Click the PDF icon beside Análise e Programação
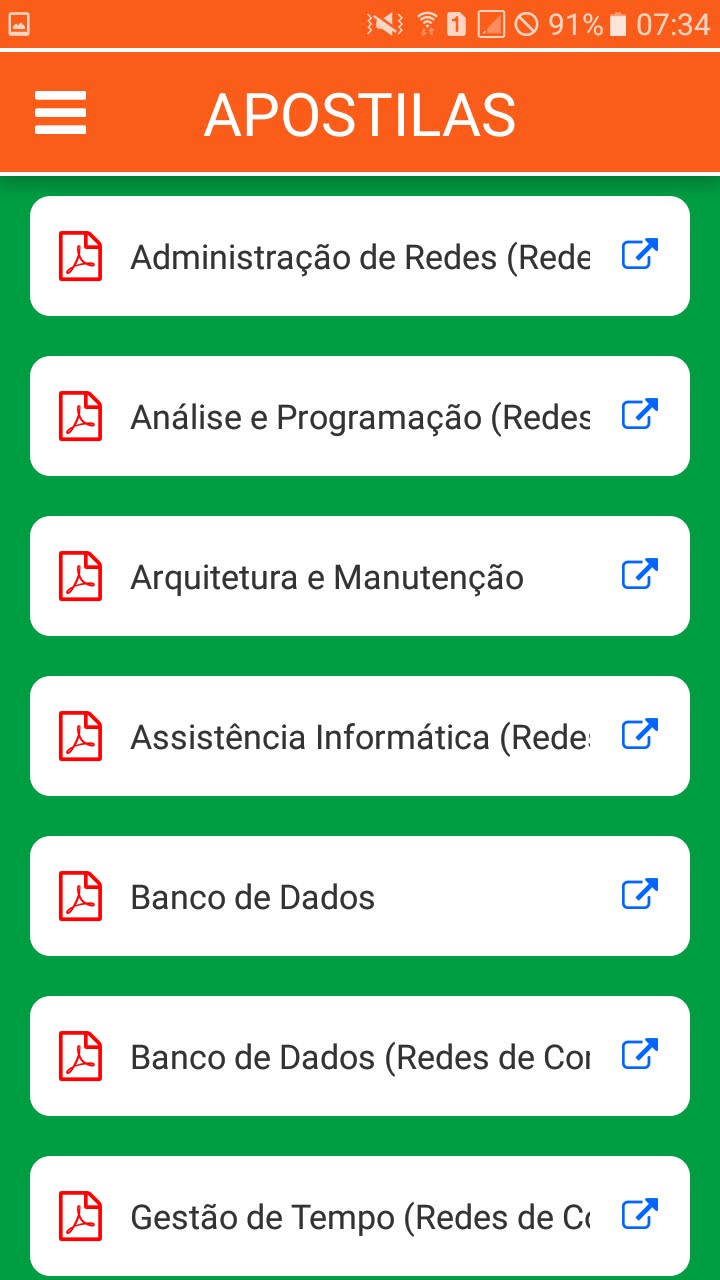The width and height of the screenshot is (720, 1280). tap(82, 415)
